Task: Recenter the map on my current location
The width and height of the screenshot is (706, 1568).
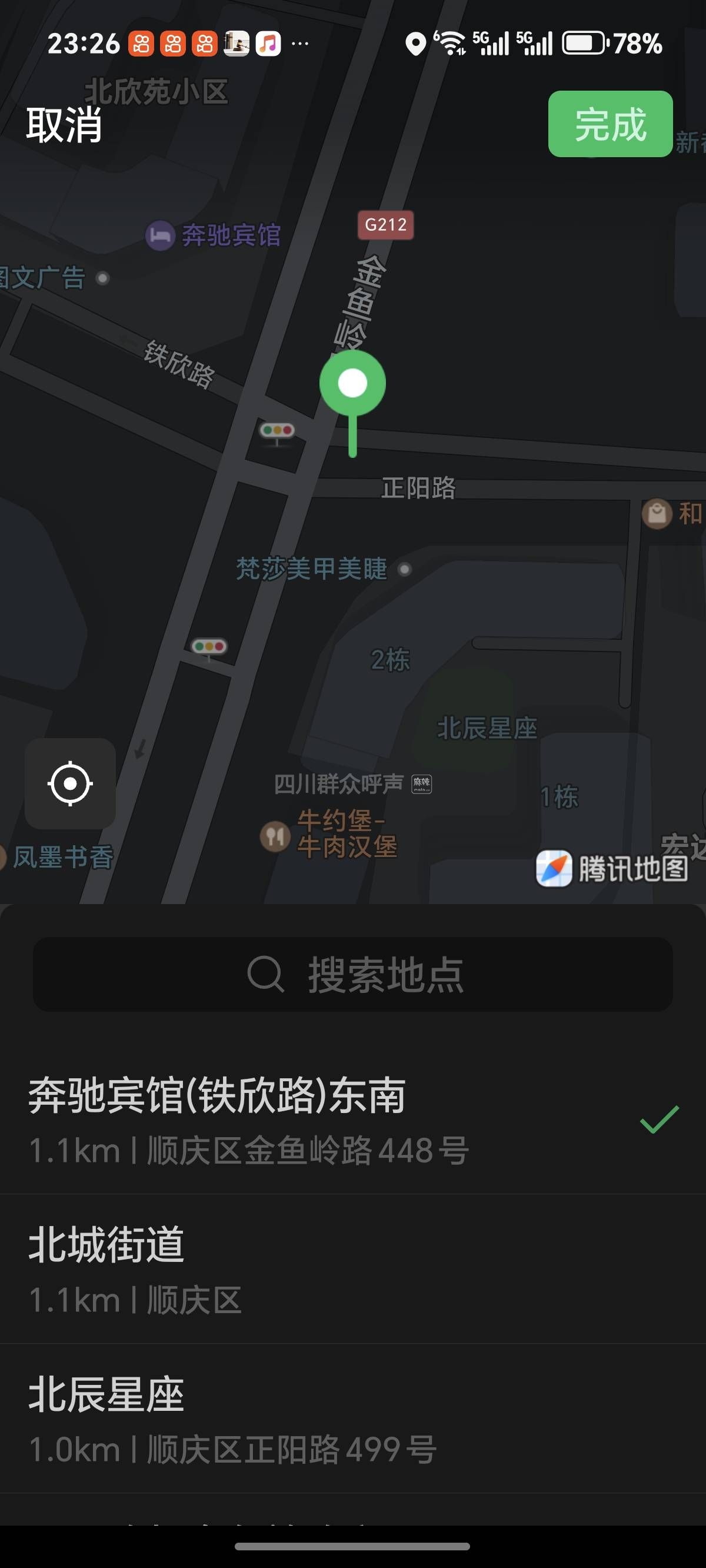Action: coord(70,783)
